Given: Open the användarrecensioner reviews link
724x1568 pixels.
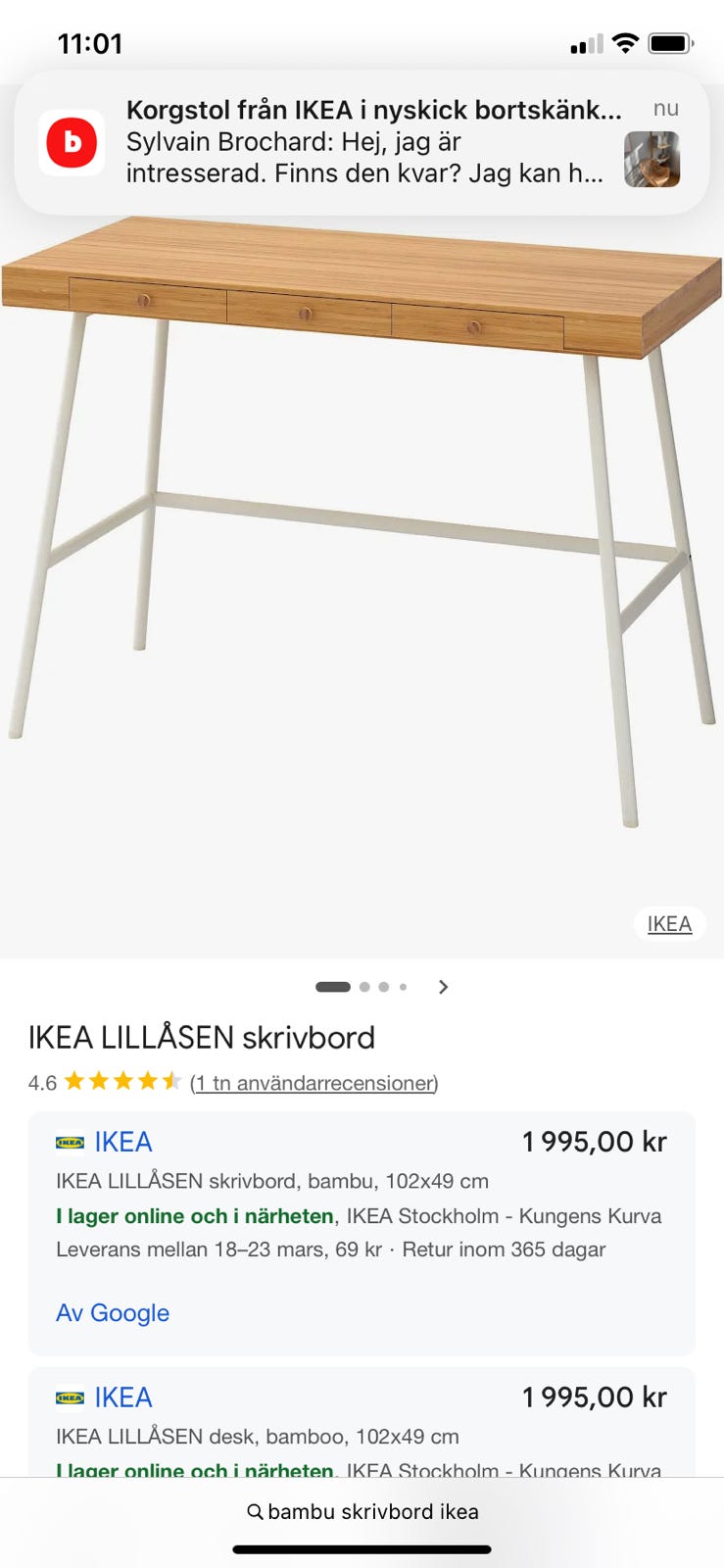Looking at the screenshot, I should 314,1084.
